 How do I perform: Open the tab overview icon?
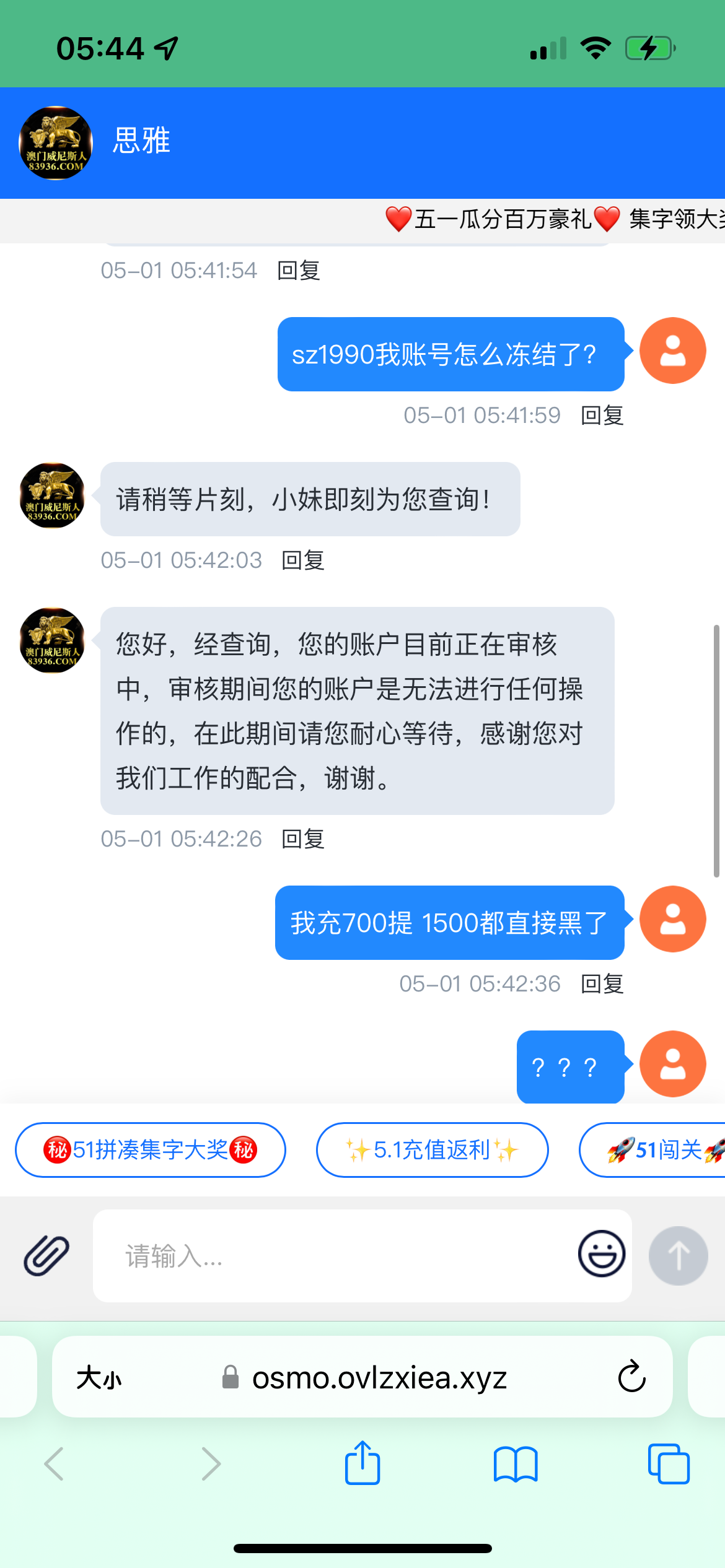tap(669, 1464)
